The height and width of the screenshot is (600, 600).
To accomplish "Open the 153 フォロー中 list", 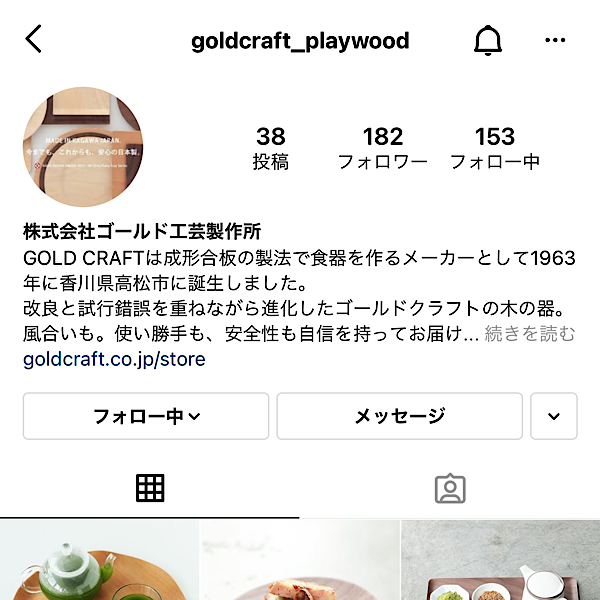I will [x=495, y=148].
